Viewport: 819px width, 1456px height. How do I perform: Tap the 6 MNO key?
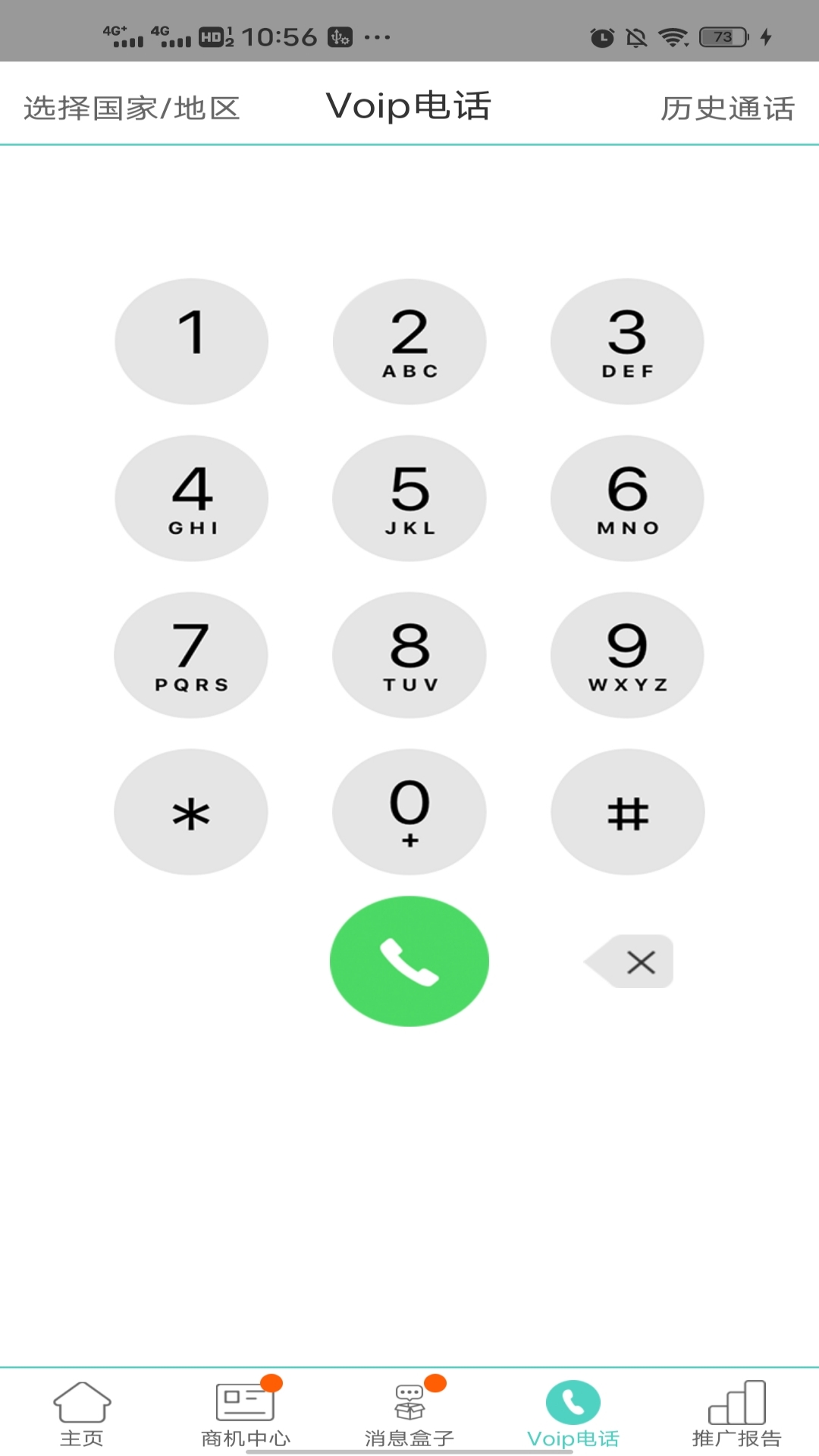click(x=627, y=498)
